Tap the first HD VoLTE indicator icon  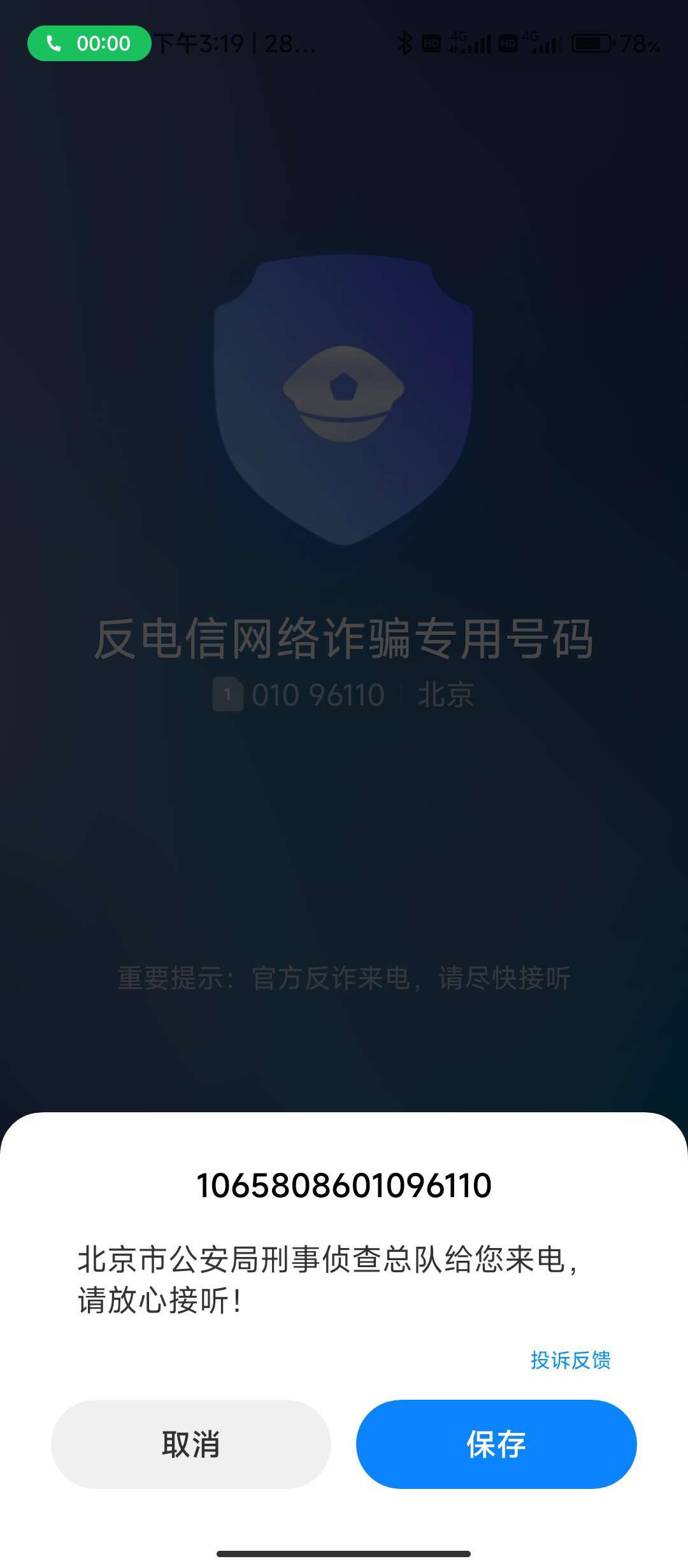click(x=433, y=43)
